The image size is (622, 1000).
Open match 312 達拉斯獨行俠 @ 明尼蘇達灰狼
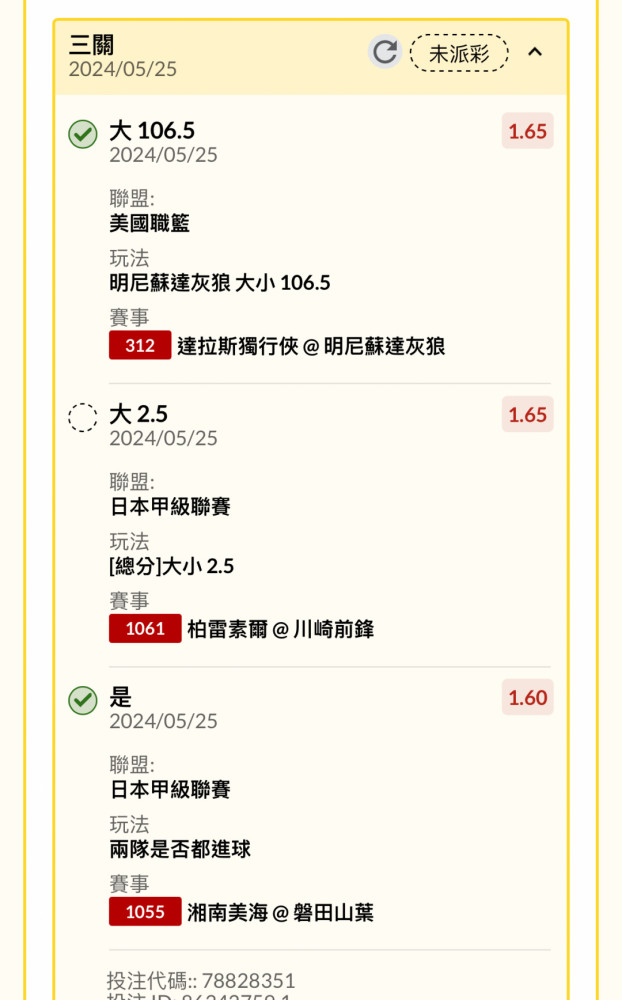pyautogui.click(x=277, y=346)
